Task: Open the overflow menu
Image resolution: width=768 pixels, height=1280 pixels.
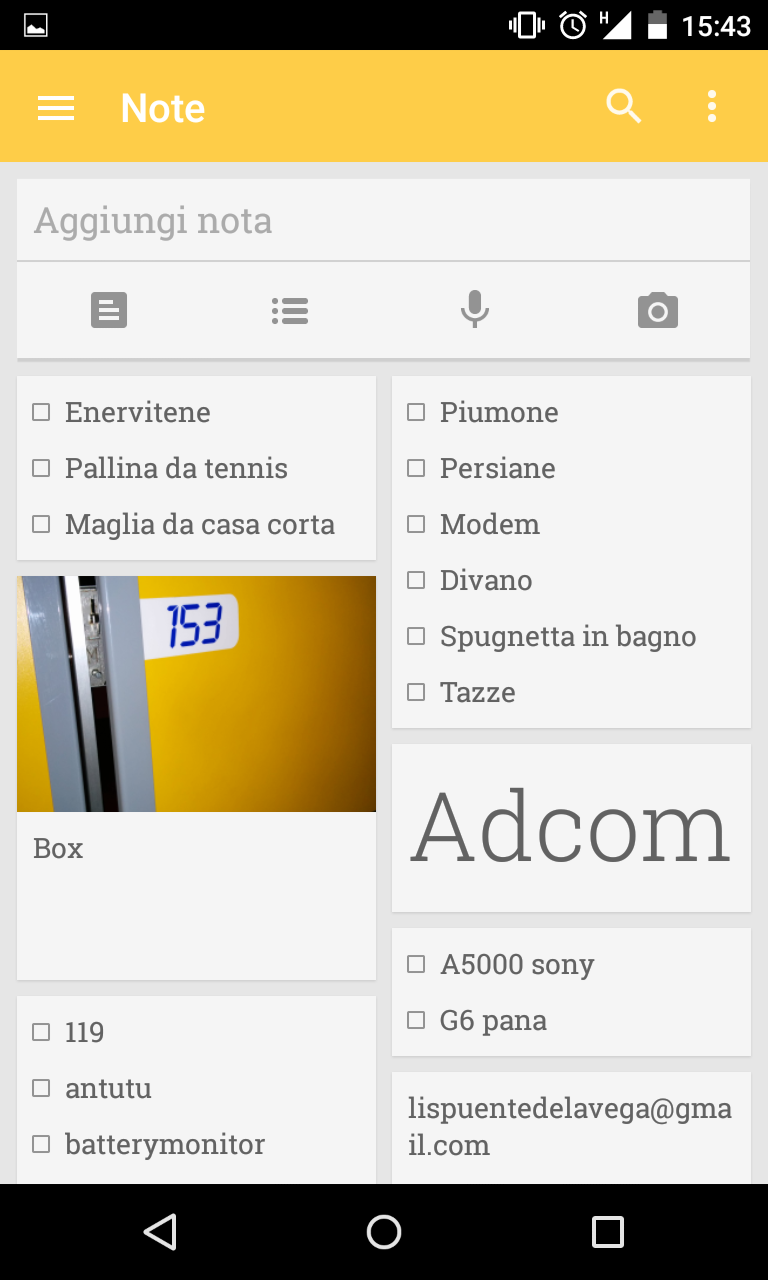Action: (x=712, y=106)
